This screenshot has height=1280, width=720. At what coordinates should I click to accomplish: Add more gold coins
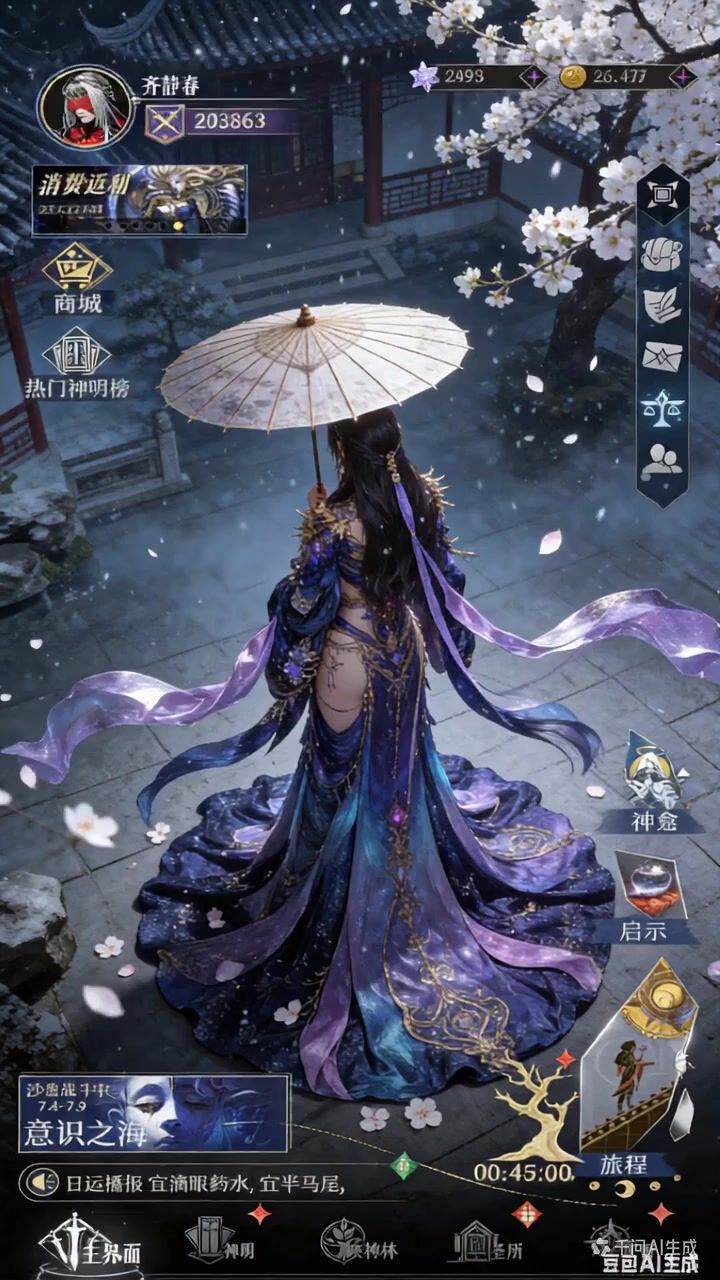tap(684, 77)
